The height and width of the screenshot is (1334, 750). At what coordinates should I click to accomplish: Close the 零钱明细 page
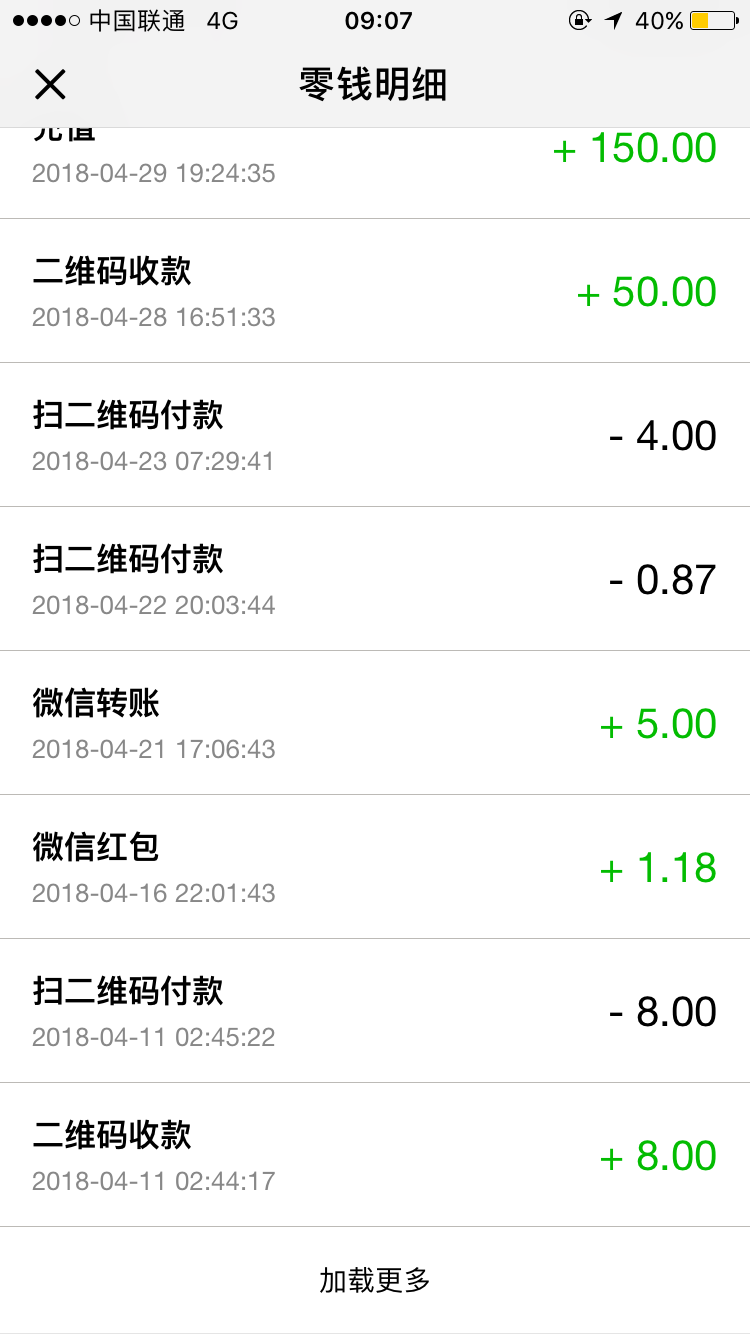(x=50, y=85)
